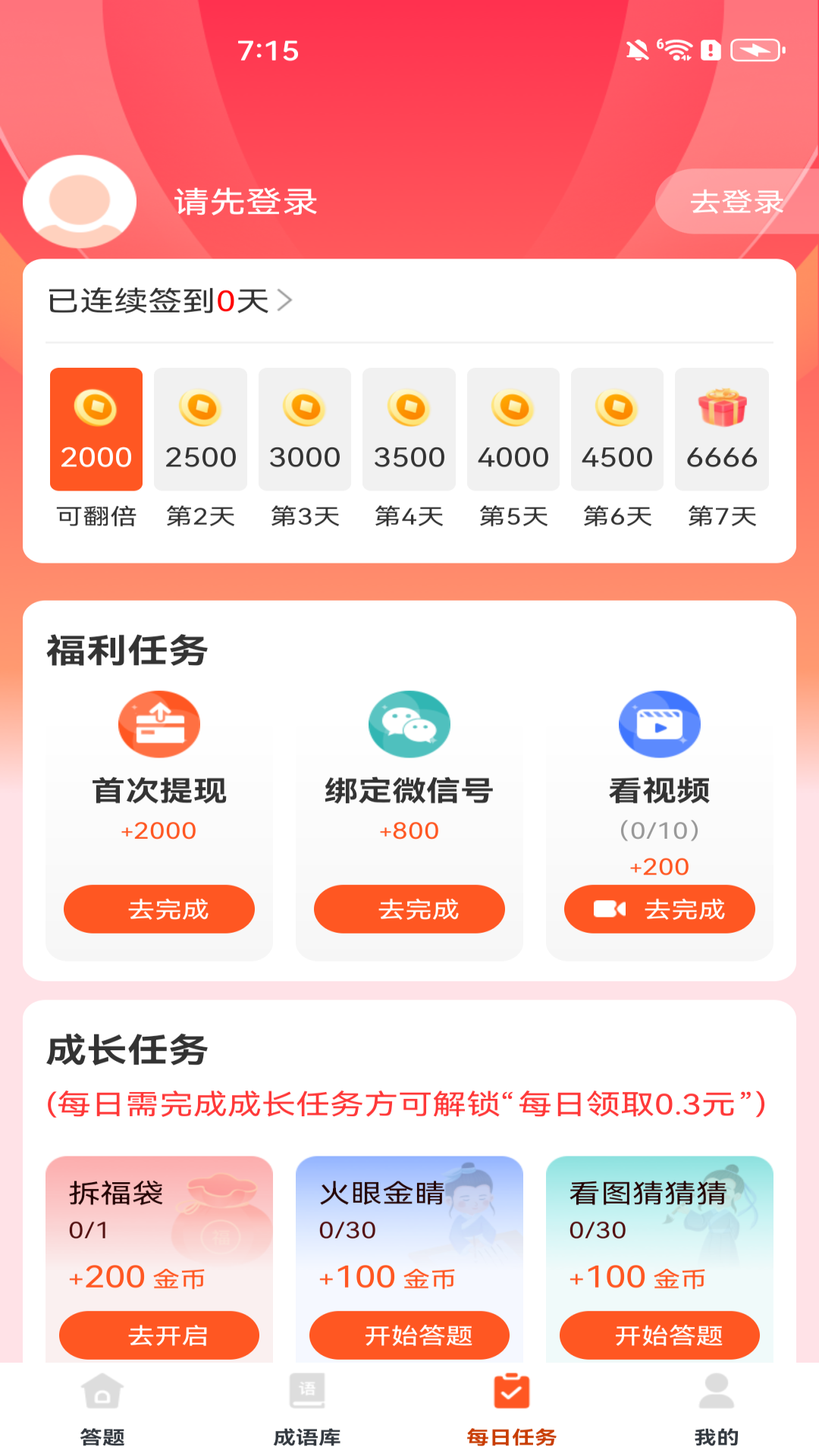Click the gift icon on the 第7天 6666 card
819x1456 pixels.
tap(721, 409)
